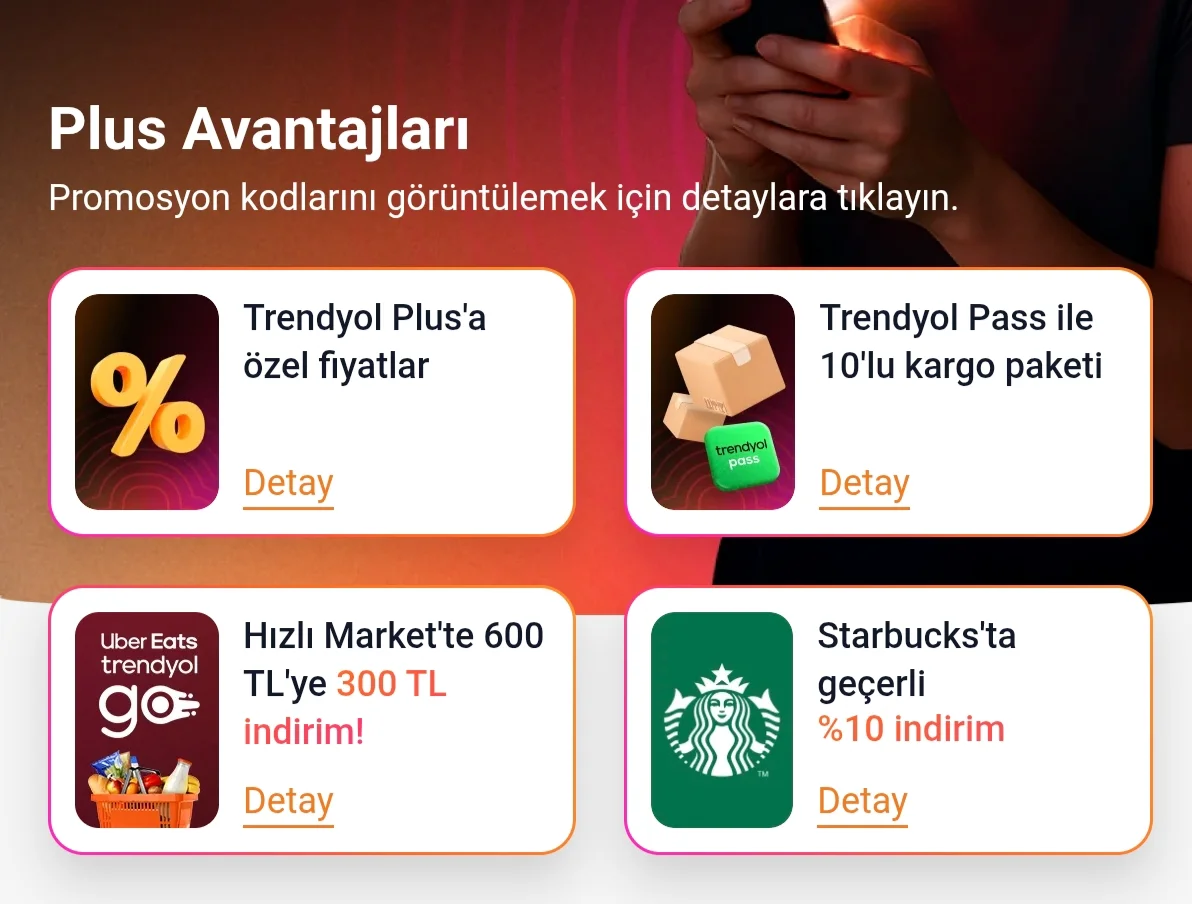
Task: Show Detay for Starbucks %10 indirim
Action: [862, 802]
